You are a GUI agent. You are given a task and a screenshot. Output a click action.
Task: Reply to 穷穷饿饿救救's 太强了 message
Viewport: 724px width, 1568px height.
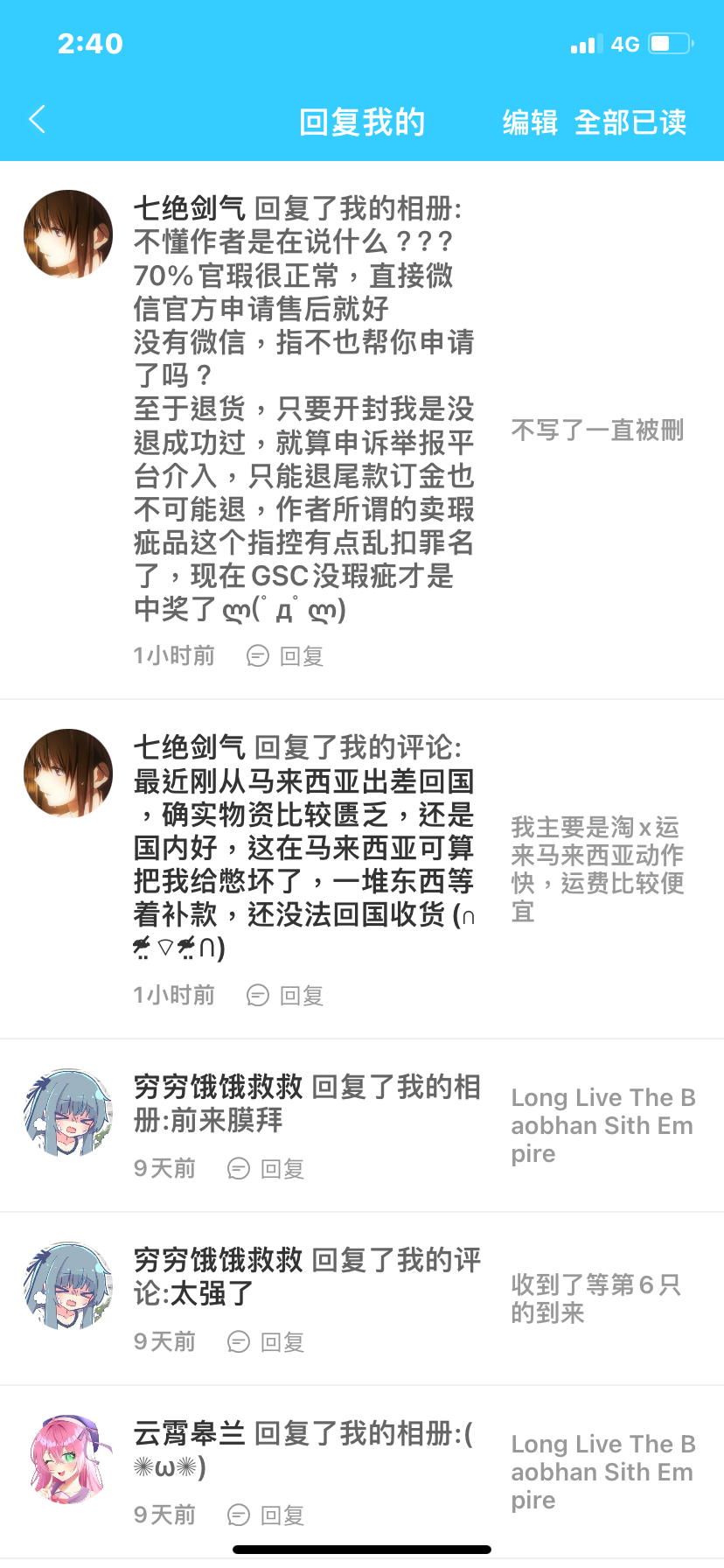point(267,1341)
